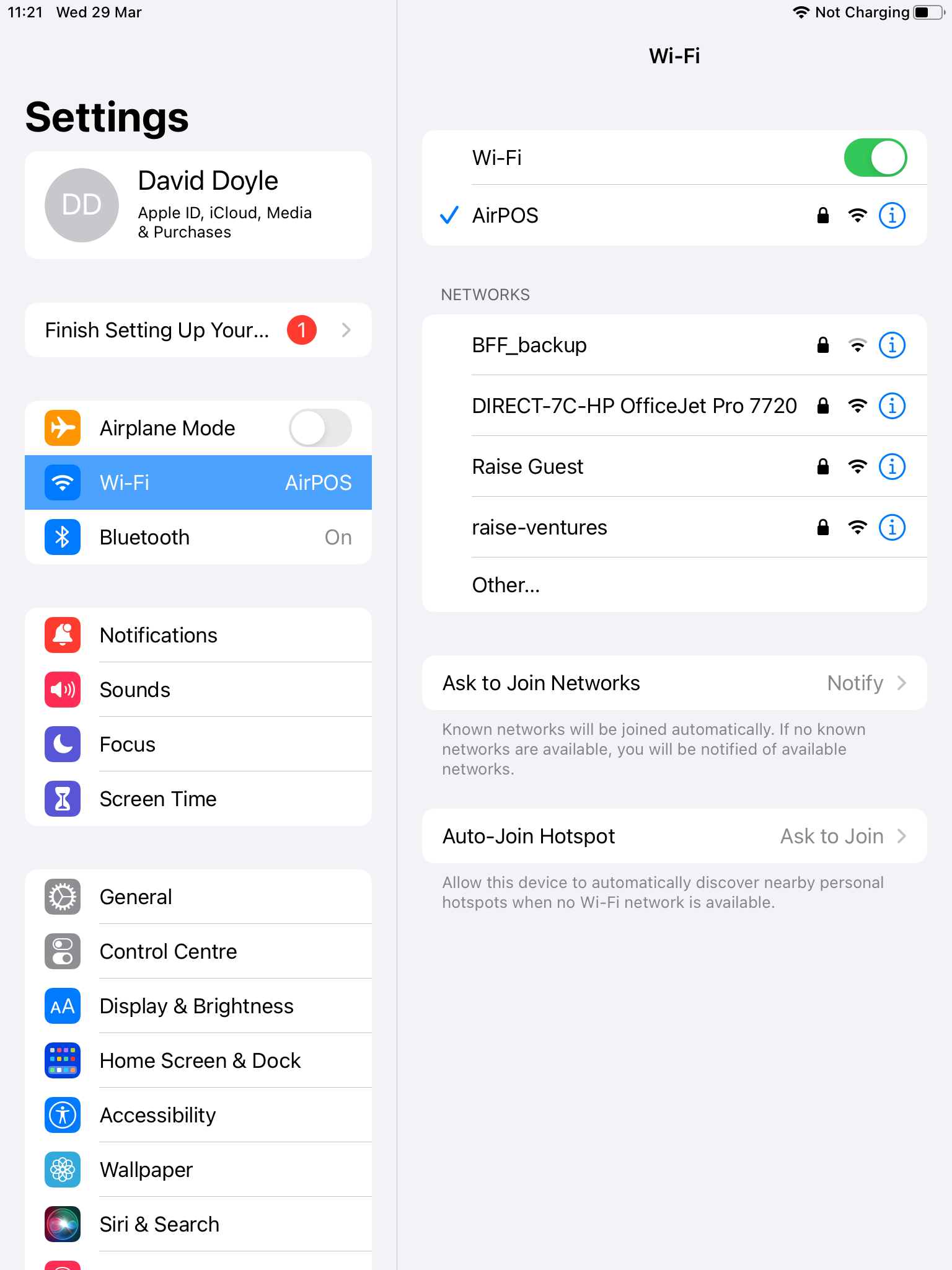Open Display & Brightness

pos(198,1006)
